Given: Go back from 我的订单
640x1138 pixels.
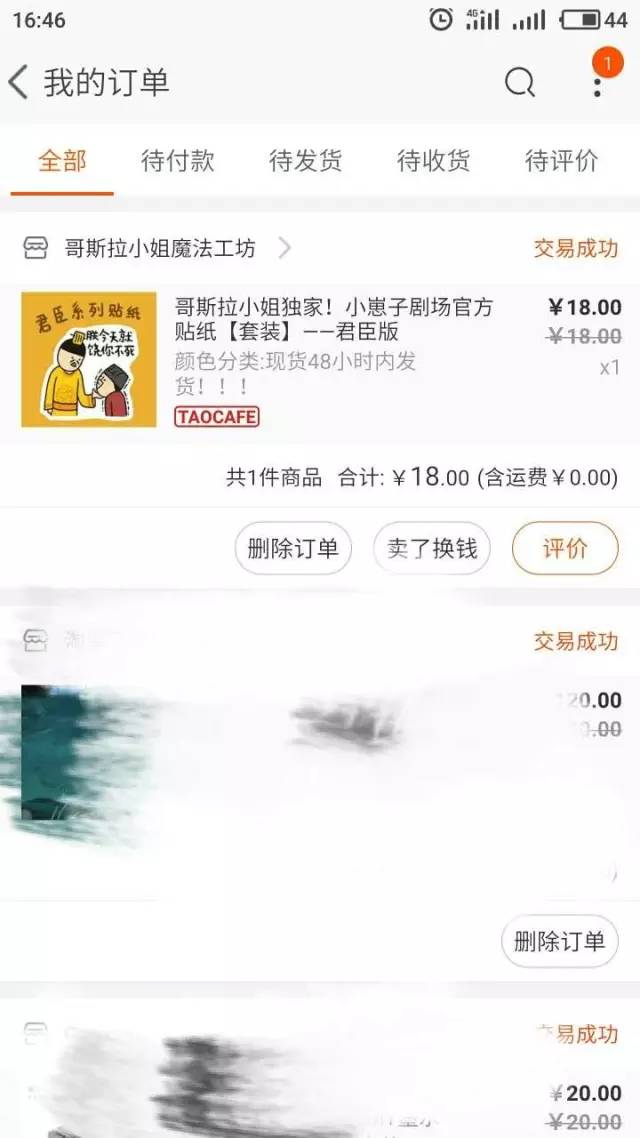Looking at the screenshot, I should coord(19,82).
